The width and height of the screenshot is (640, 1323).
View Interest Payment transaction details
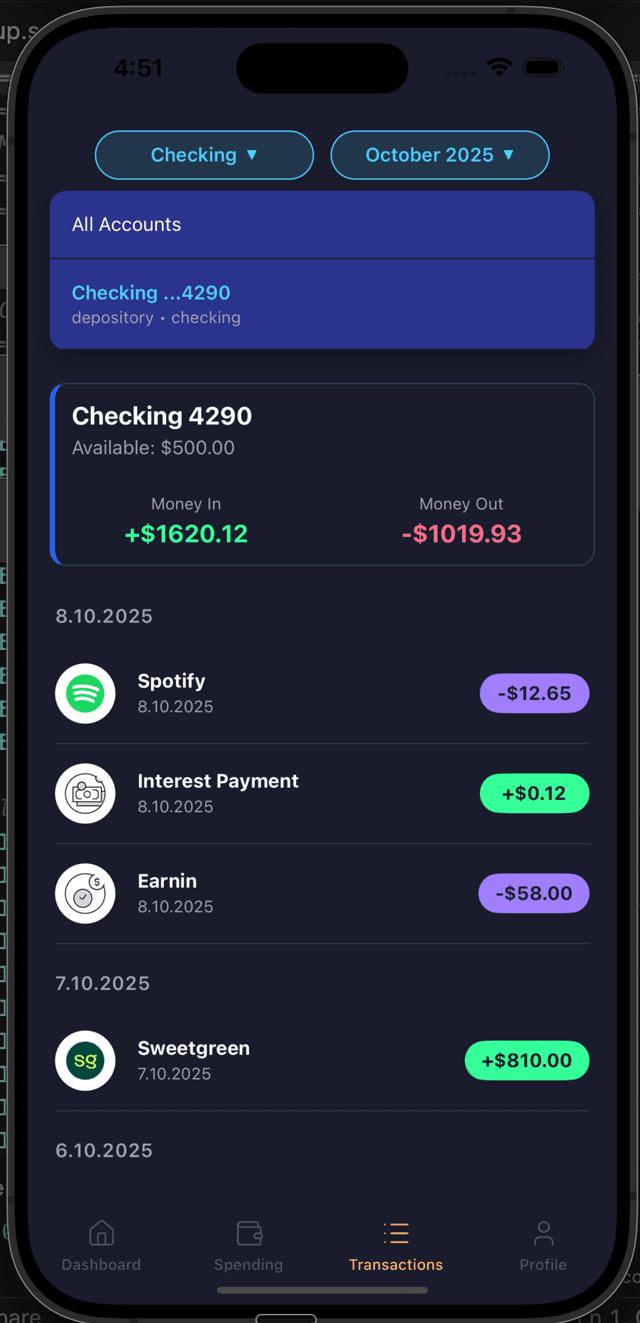[322, 793]
